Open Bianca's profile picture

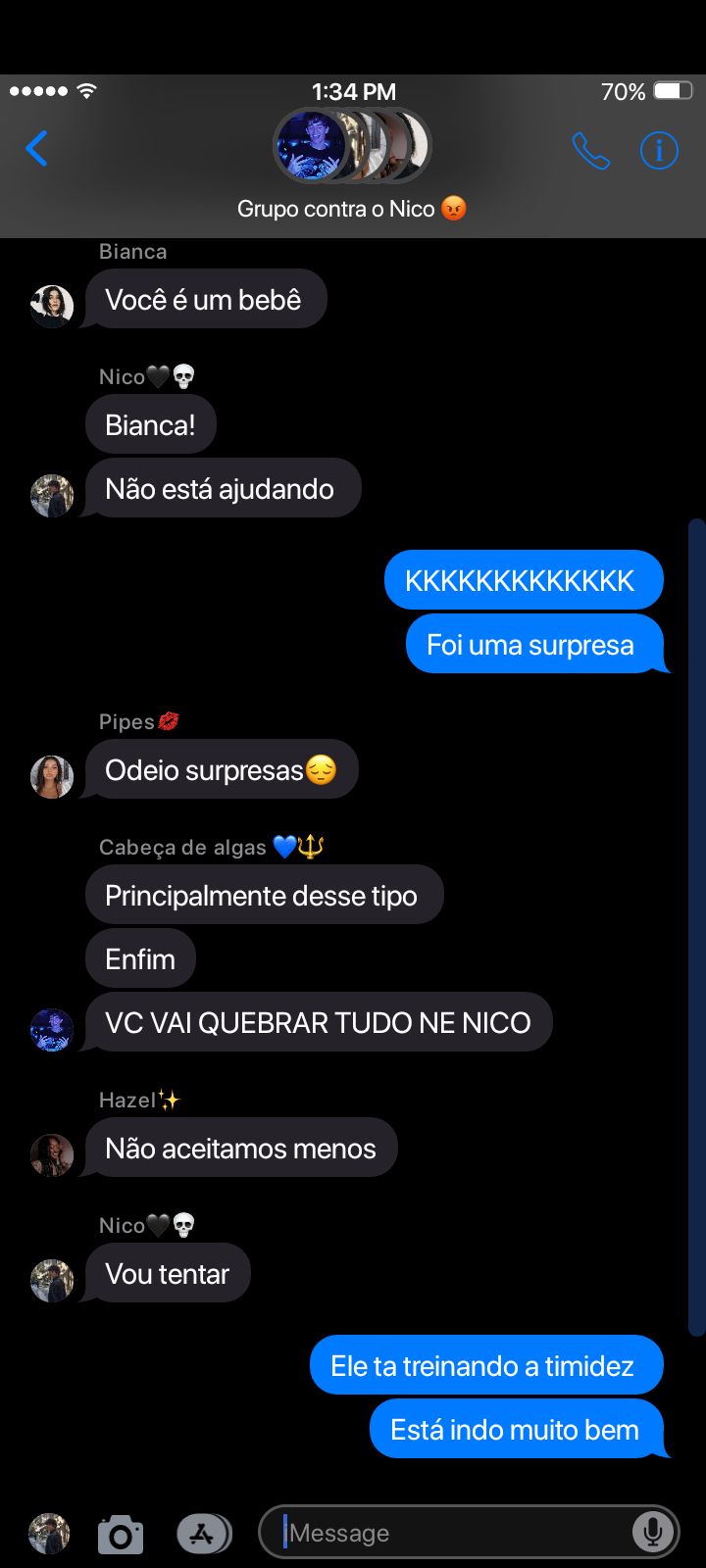(52, 306)
